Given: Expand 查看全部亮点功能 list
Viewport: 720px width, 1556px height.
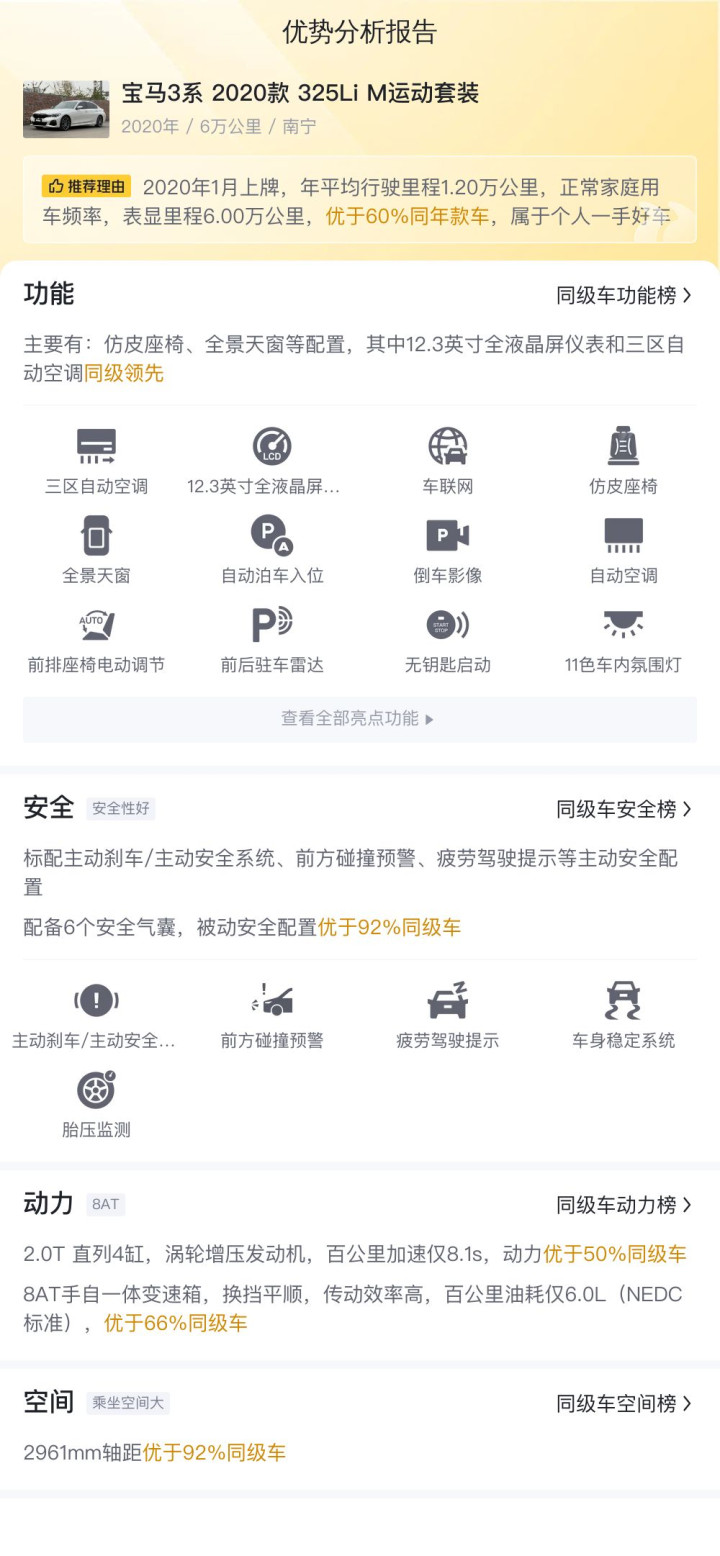Looking at the screenshot, I should point(360,719).
